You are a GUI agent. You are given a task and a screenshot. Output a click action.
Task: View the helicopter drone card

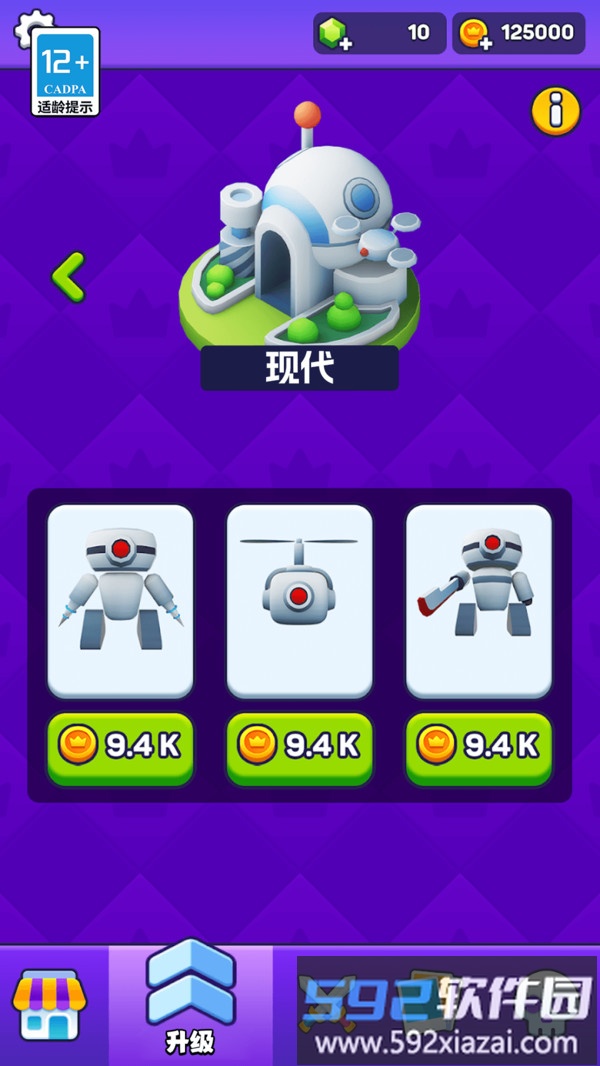[x=299, y=600]
